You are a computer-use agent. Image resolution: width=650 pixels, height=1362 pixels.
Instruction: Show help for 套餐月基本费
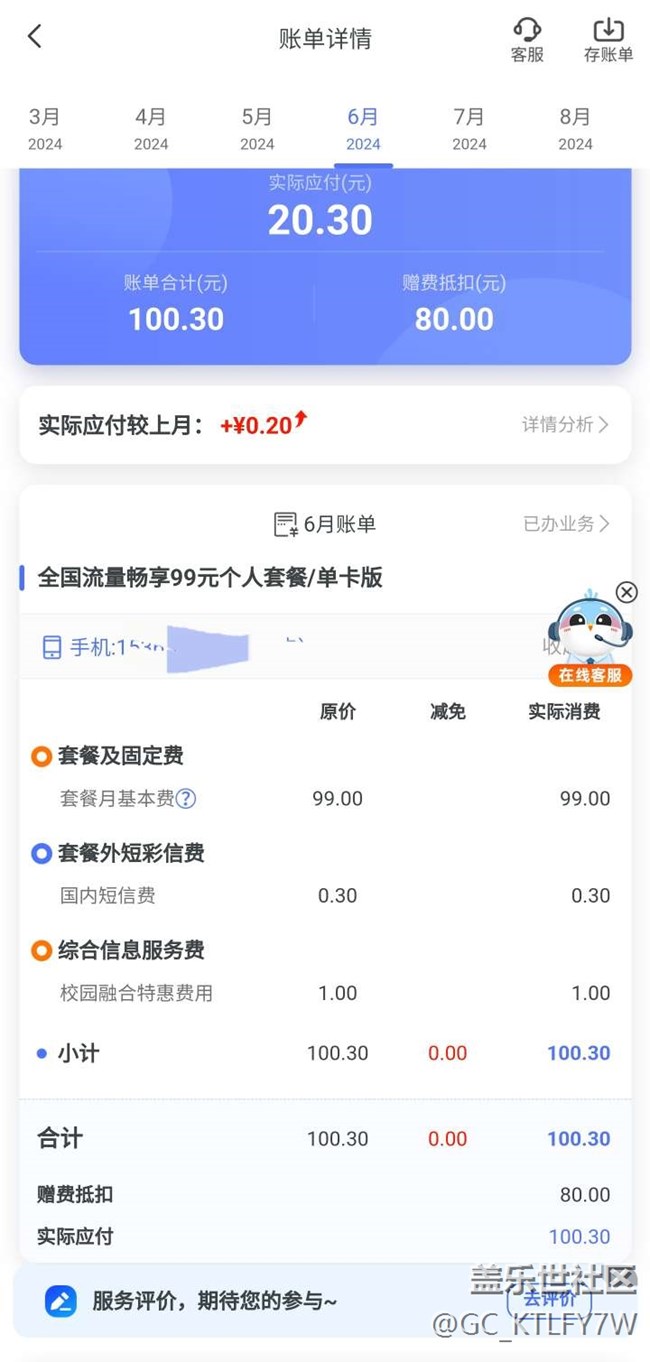point(186,799)
